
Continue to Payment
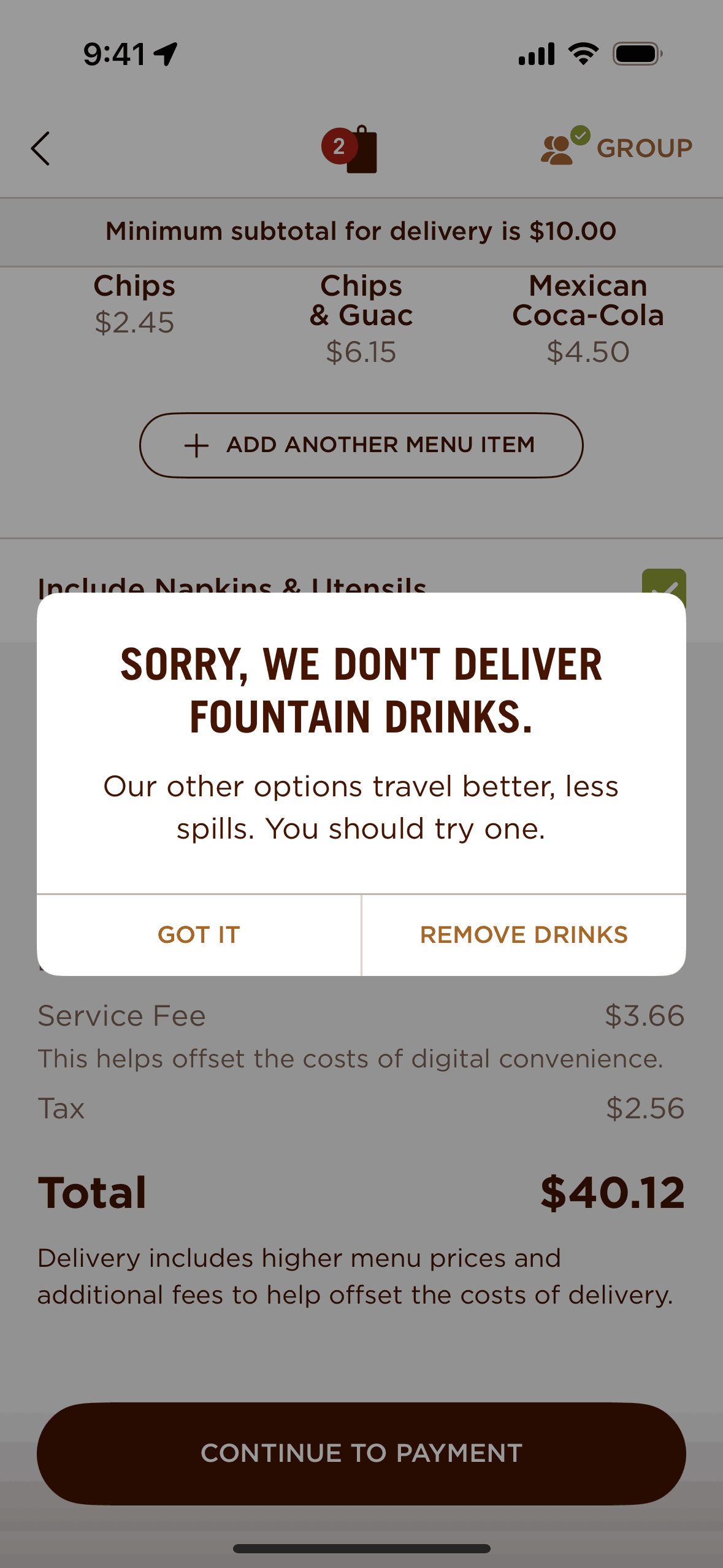361,1453
